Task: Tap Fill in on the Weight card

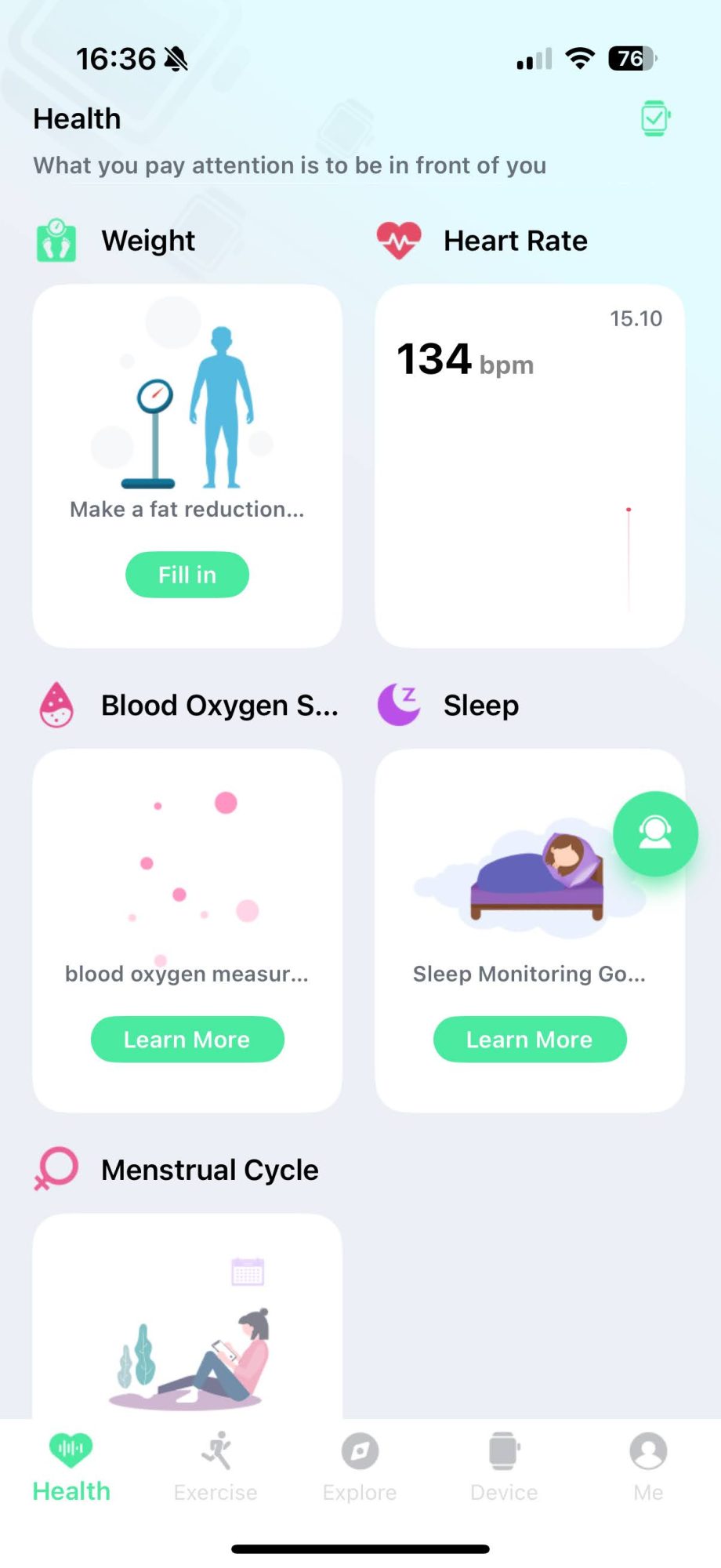Action: [x=187, y=575]
